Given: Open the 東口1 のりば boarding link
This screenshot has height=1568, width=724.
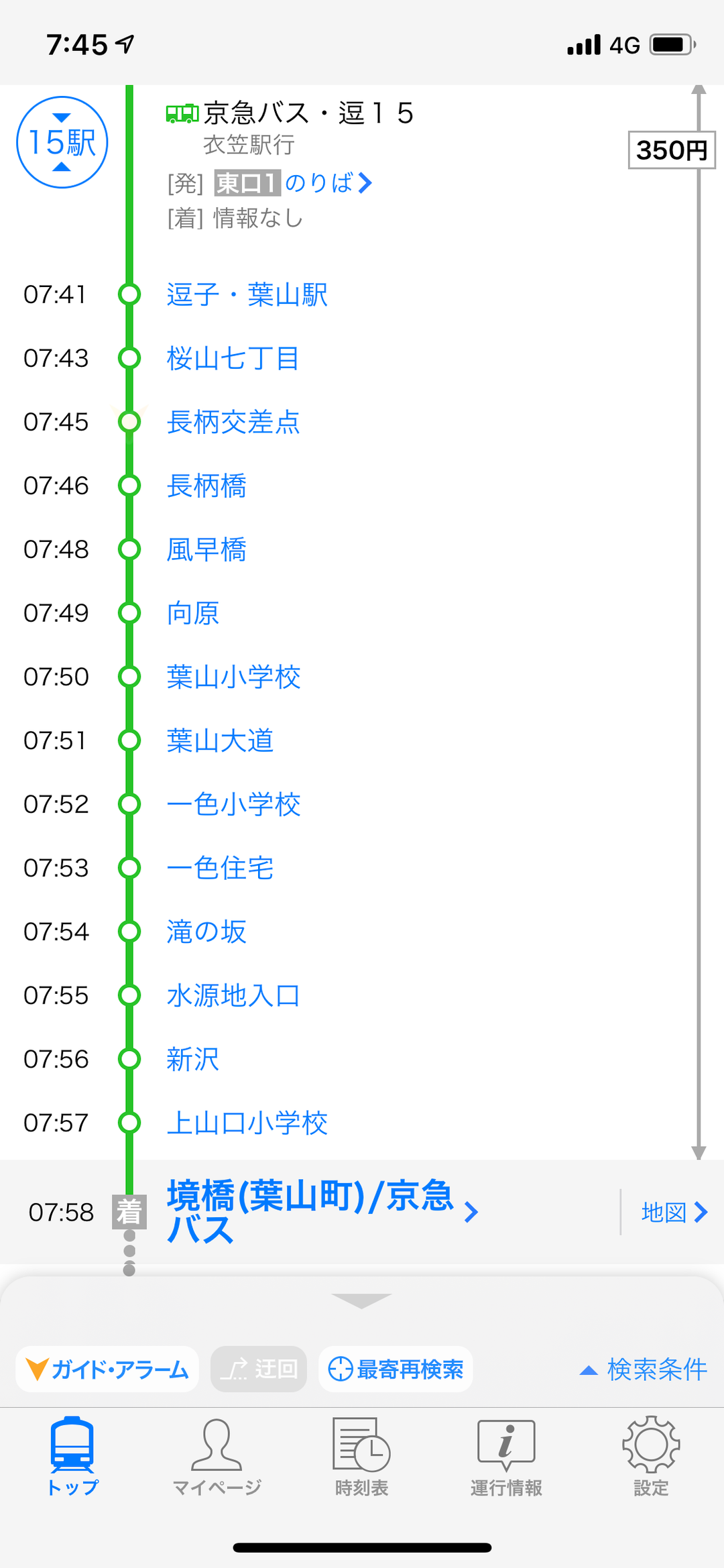Looking at the screenshot, I should coord(293,183).
